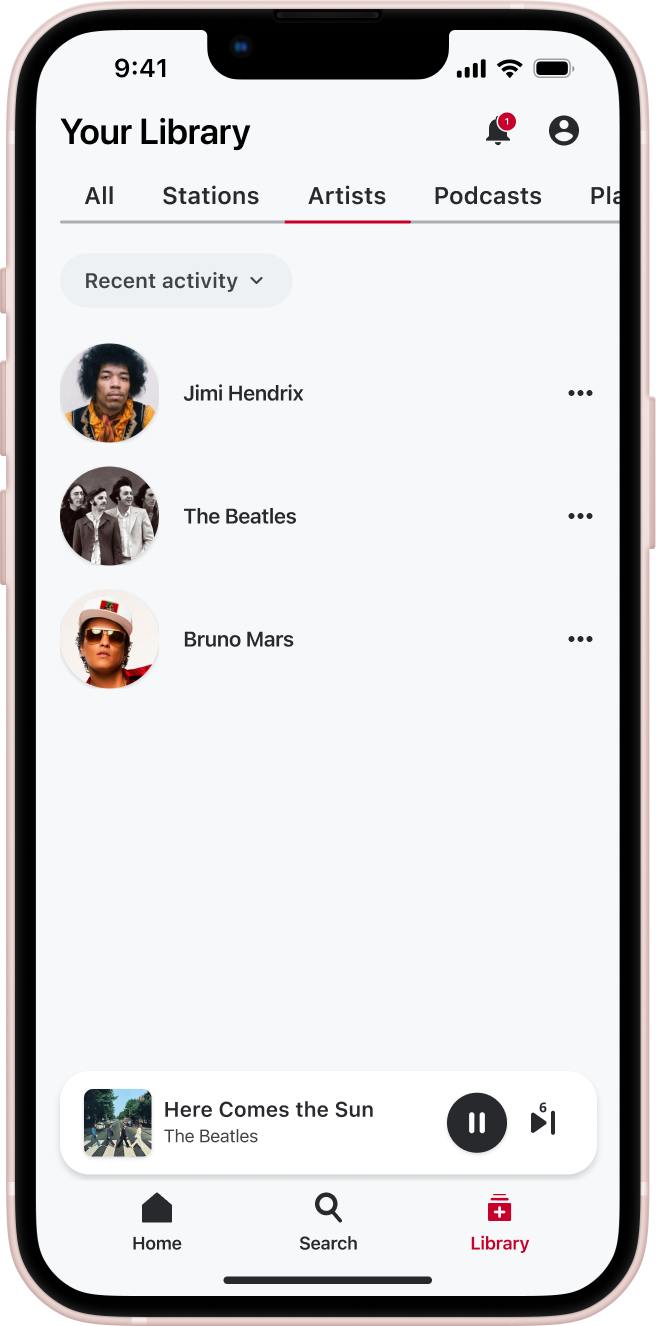The height and width of the screenshot is (1326, 656).
Task: Switch to the Podcasts tab
Action: [487, 196]
